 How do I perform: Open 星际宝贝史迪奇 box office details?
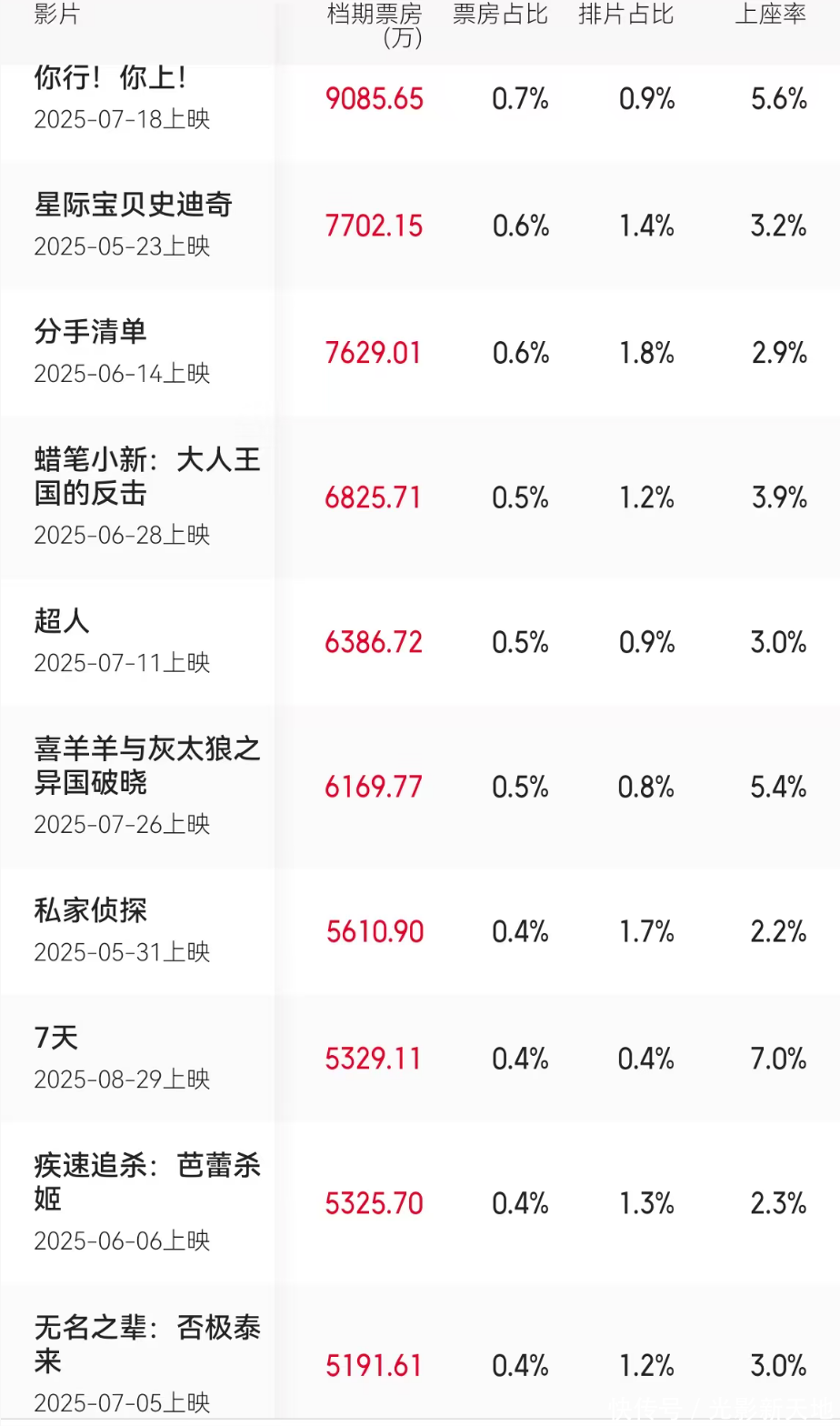click(134, 206)
